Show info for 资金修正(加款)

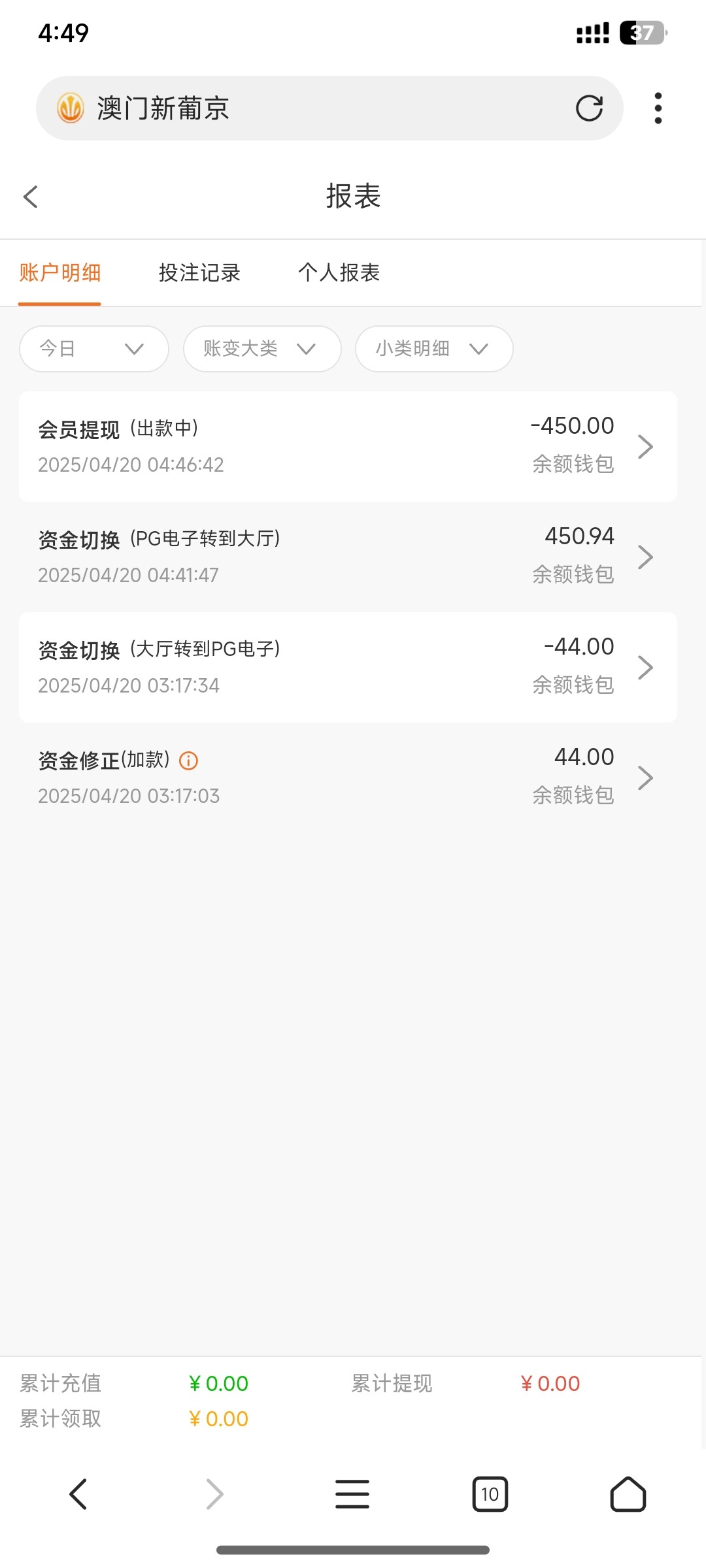(189, 760)
